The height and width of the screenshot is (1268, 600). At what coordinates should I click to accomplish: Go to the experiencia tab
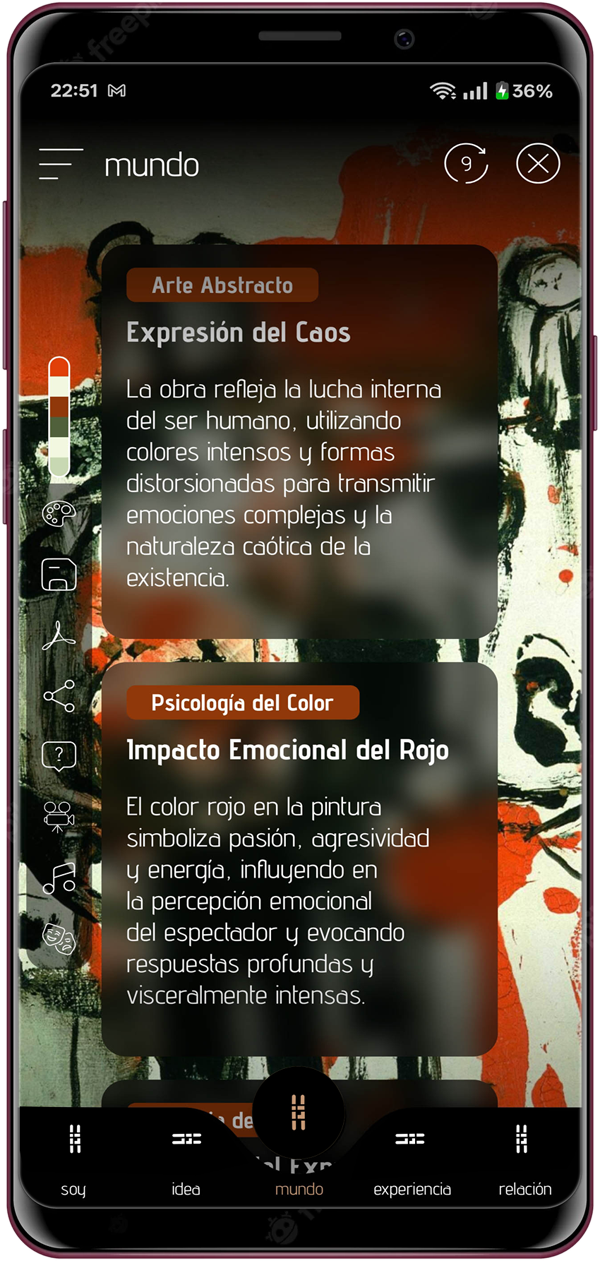tap(411, 1160)
